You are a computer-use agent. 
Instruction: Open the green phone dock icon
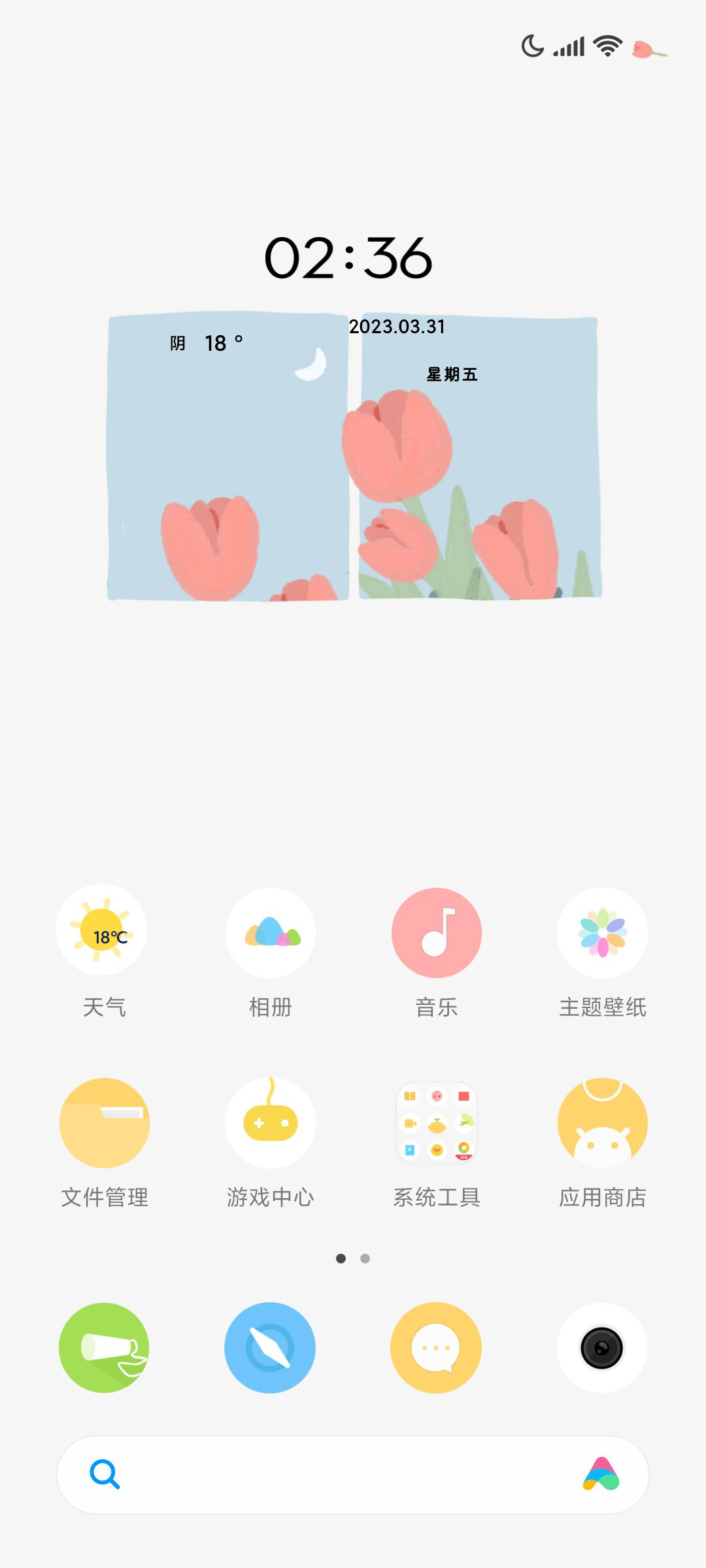(x=105, y=1347)
